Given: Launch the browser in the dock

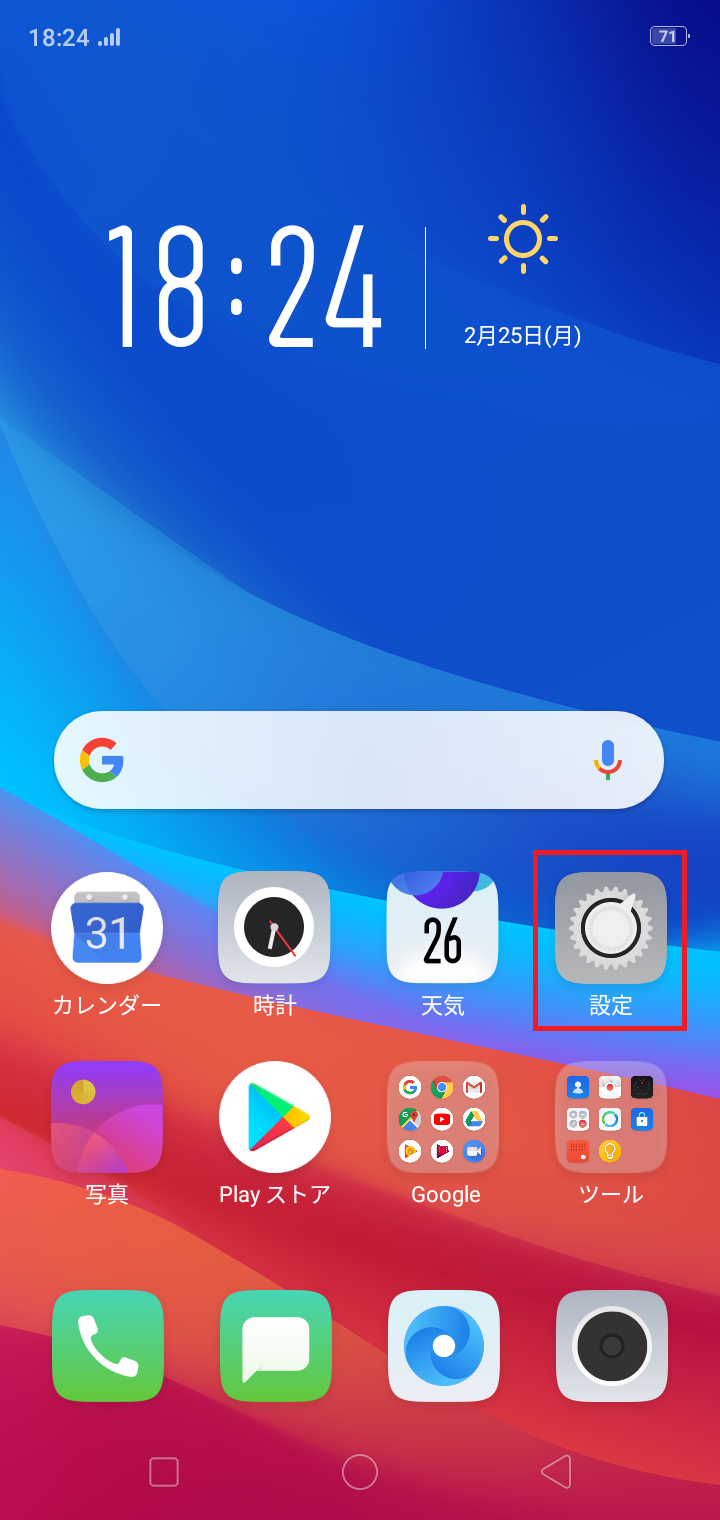Looking at the screenshot, I should (443, 1346).
